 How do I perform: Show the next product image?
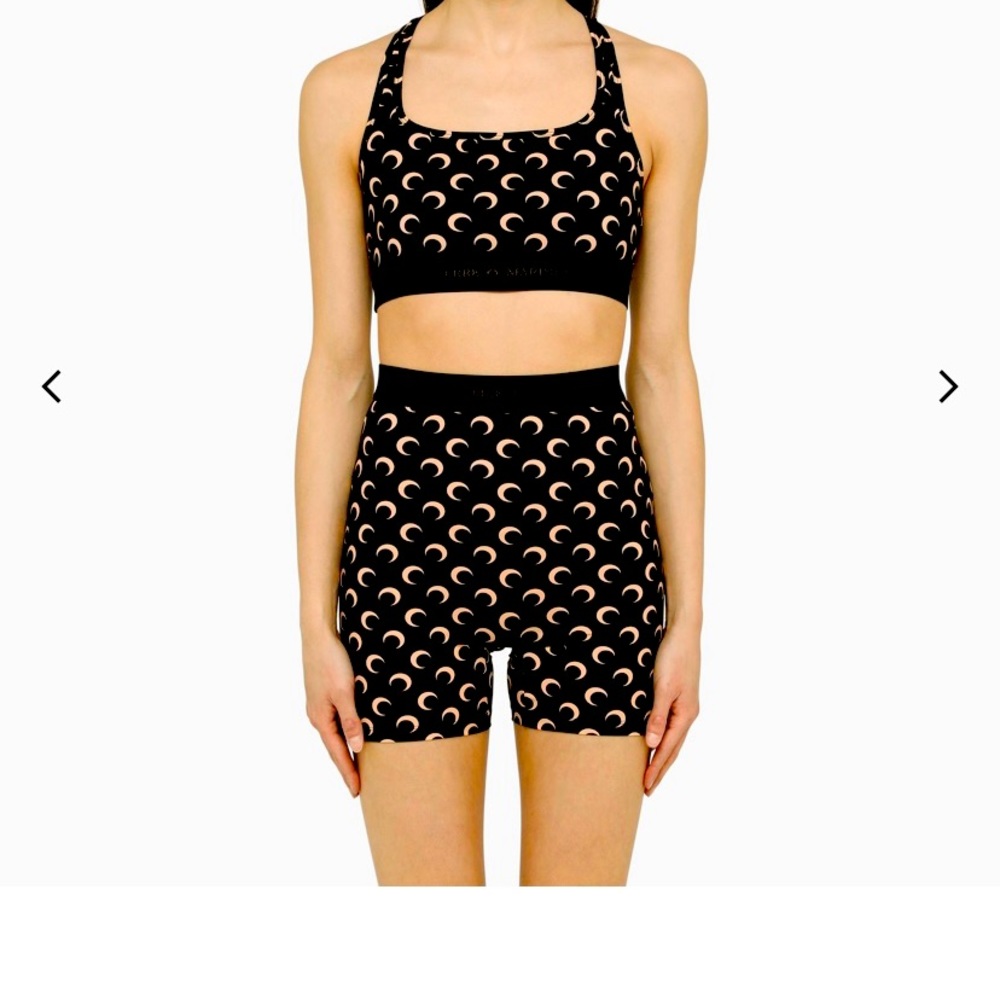(947, 386)
